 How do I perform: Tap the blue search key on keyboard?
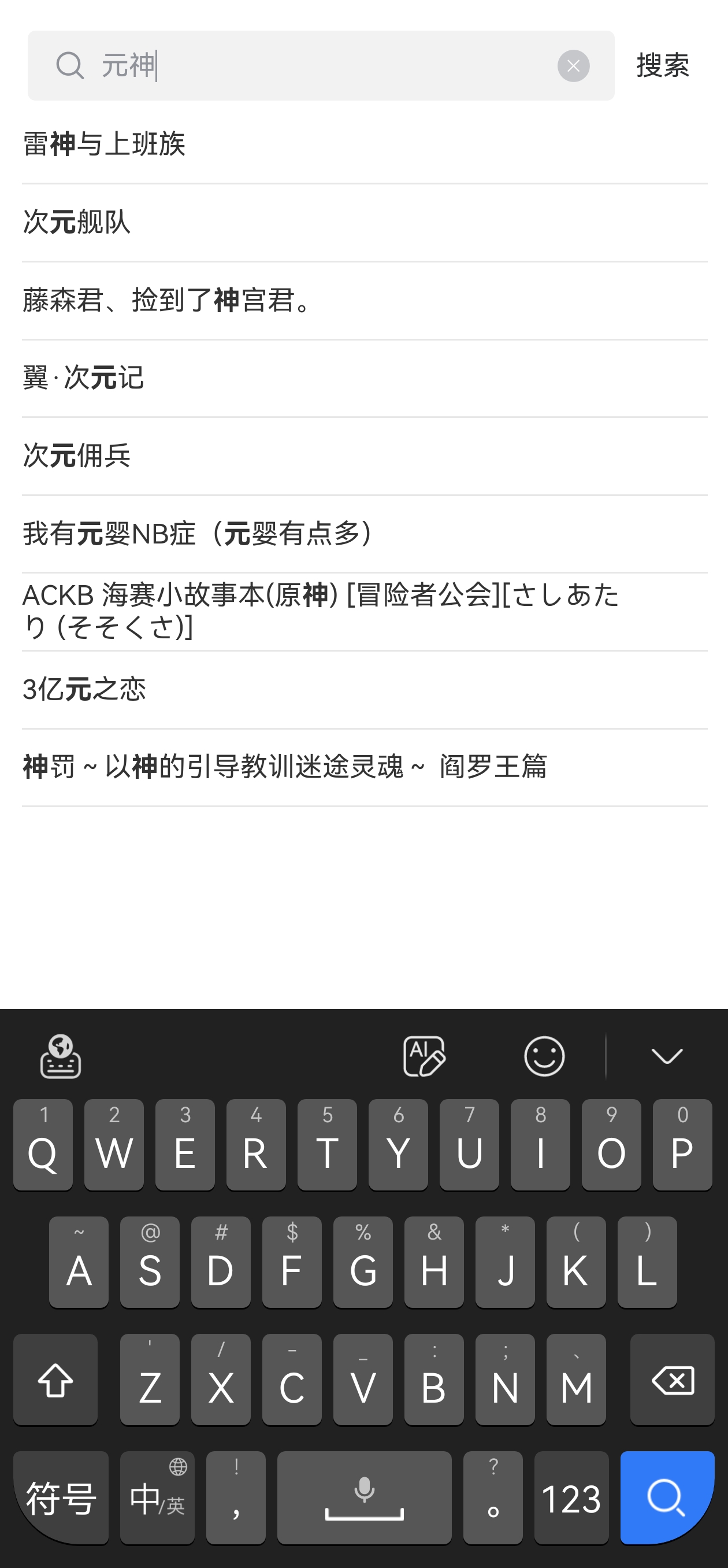pyautogui.click(x=667, y=1496)
